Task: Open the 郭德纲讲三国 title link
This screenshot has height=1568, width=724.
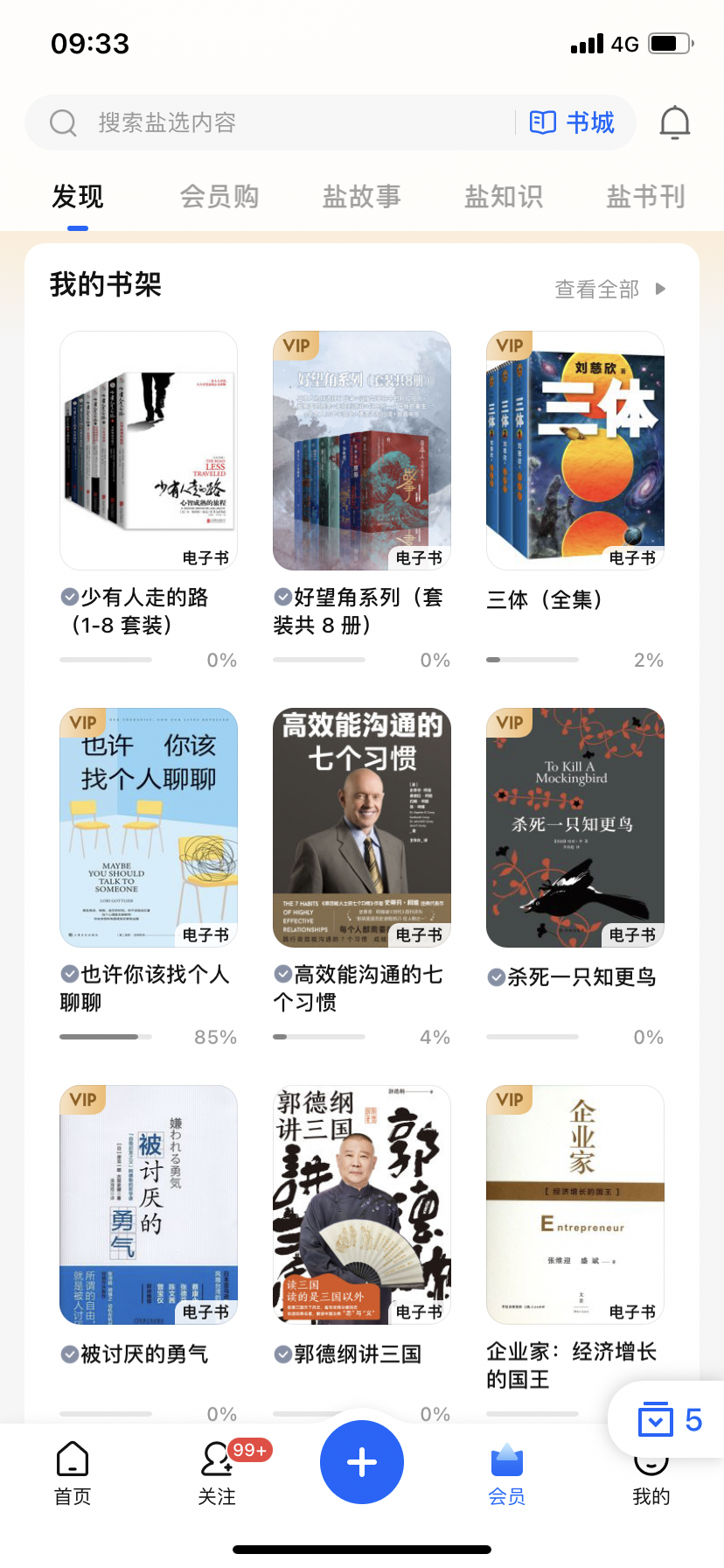Action: 359,1354
